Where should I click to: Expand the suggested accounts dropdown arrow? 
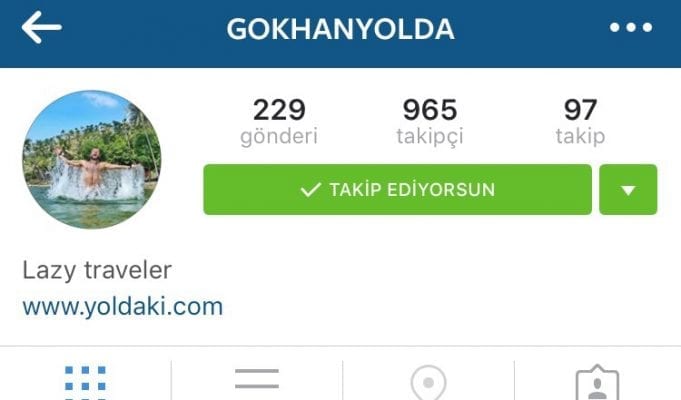[x=628, y=190]
